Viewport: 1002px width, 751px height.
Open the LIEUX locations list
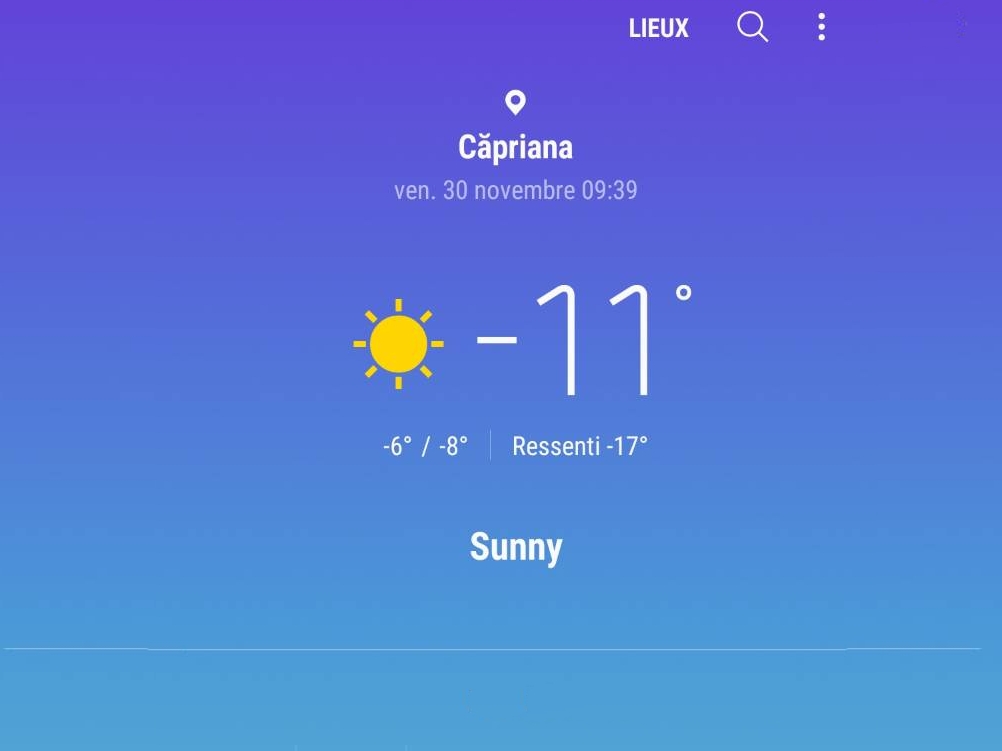tap(658, 28)
